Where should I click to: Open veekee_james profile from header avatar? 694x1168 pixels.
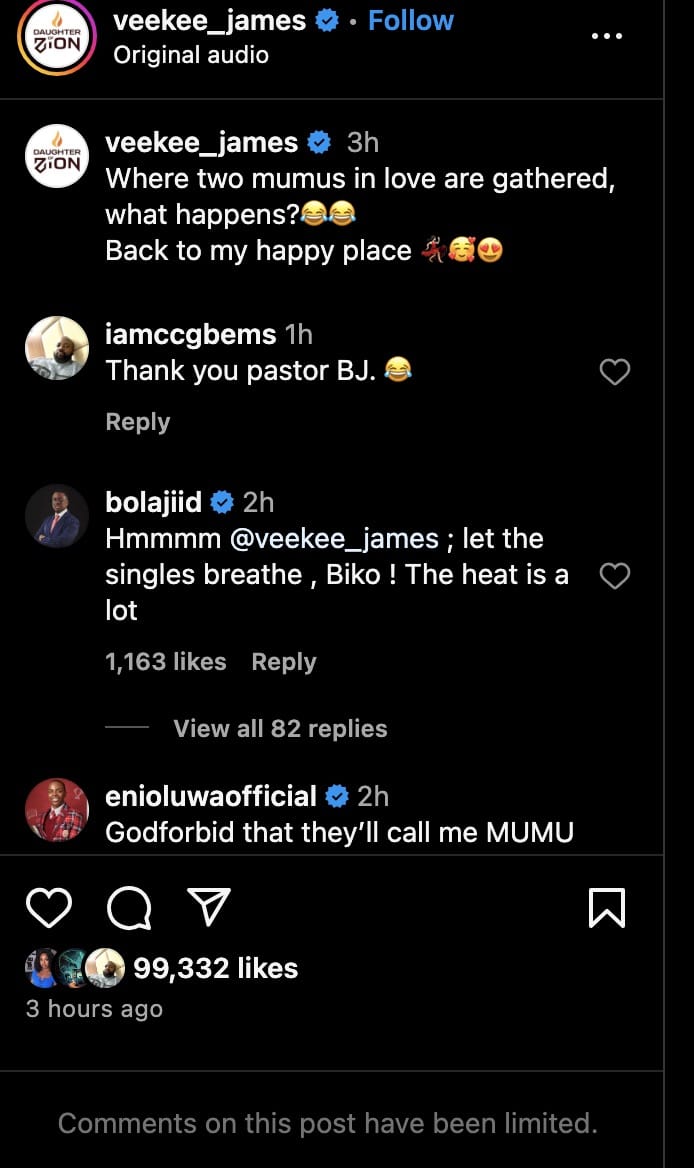point(57,38)
